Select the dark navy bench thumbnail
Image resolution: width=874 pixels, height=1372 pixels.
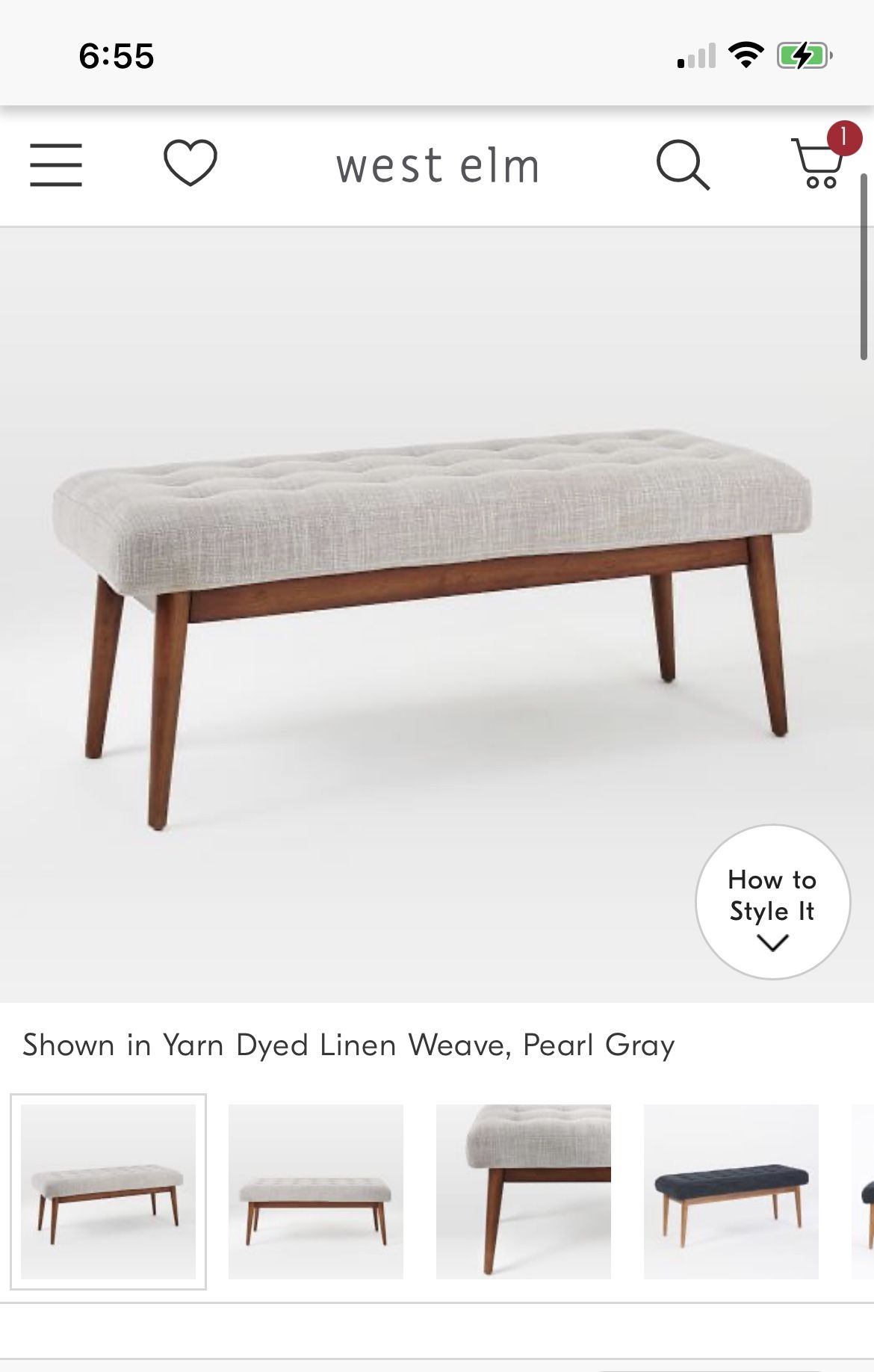tap(731, 1192)
